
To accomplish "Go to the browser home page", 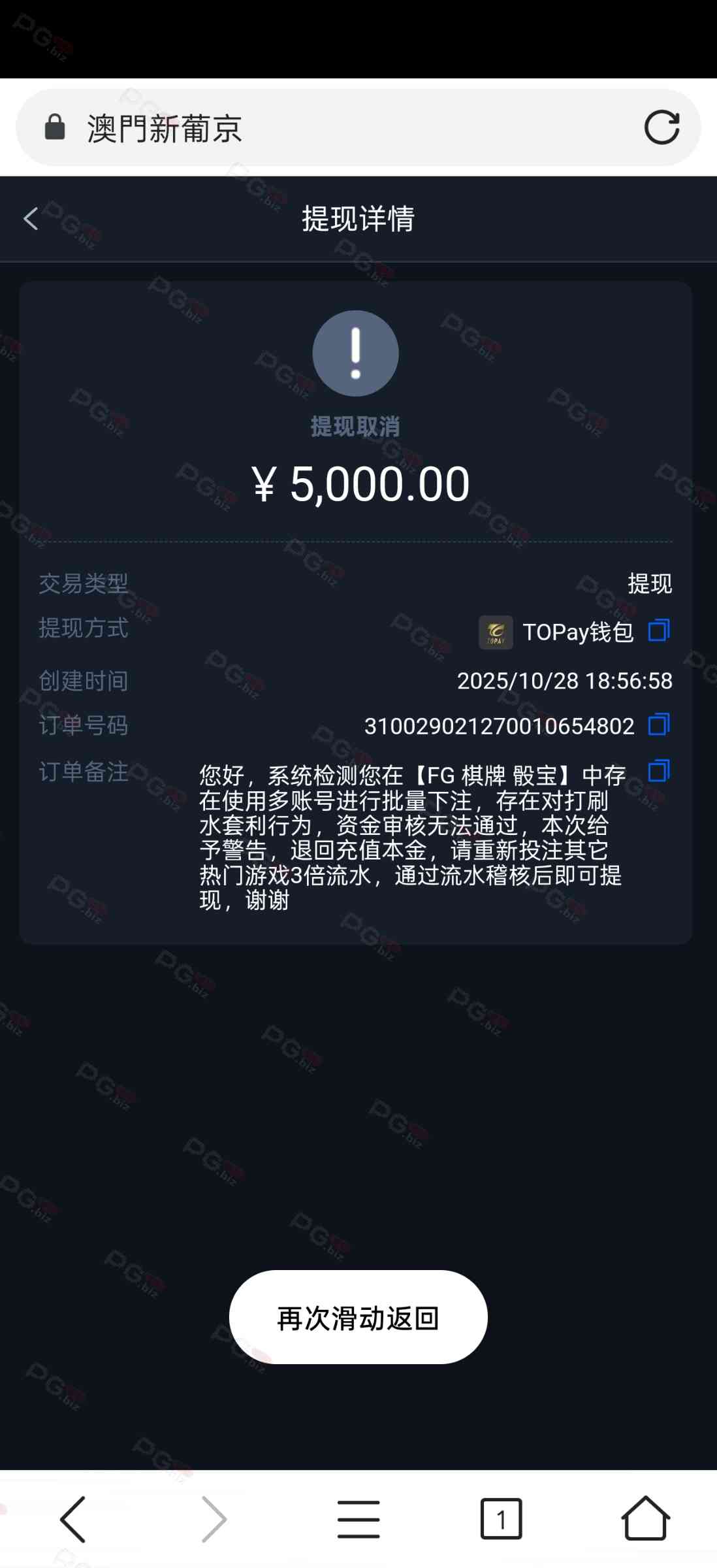I will [645, 1519].
